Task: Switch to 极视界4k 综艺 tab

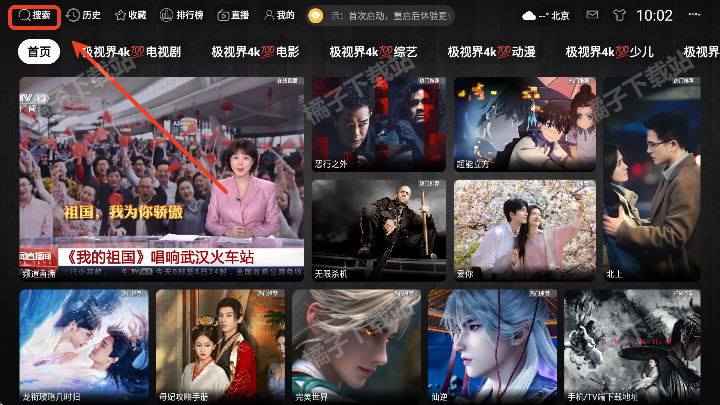Action: click(373, 52)
